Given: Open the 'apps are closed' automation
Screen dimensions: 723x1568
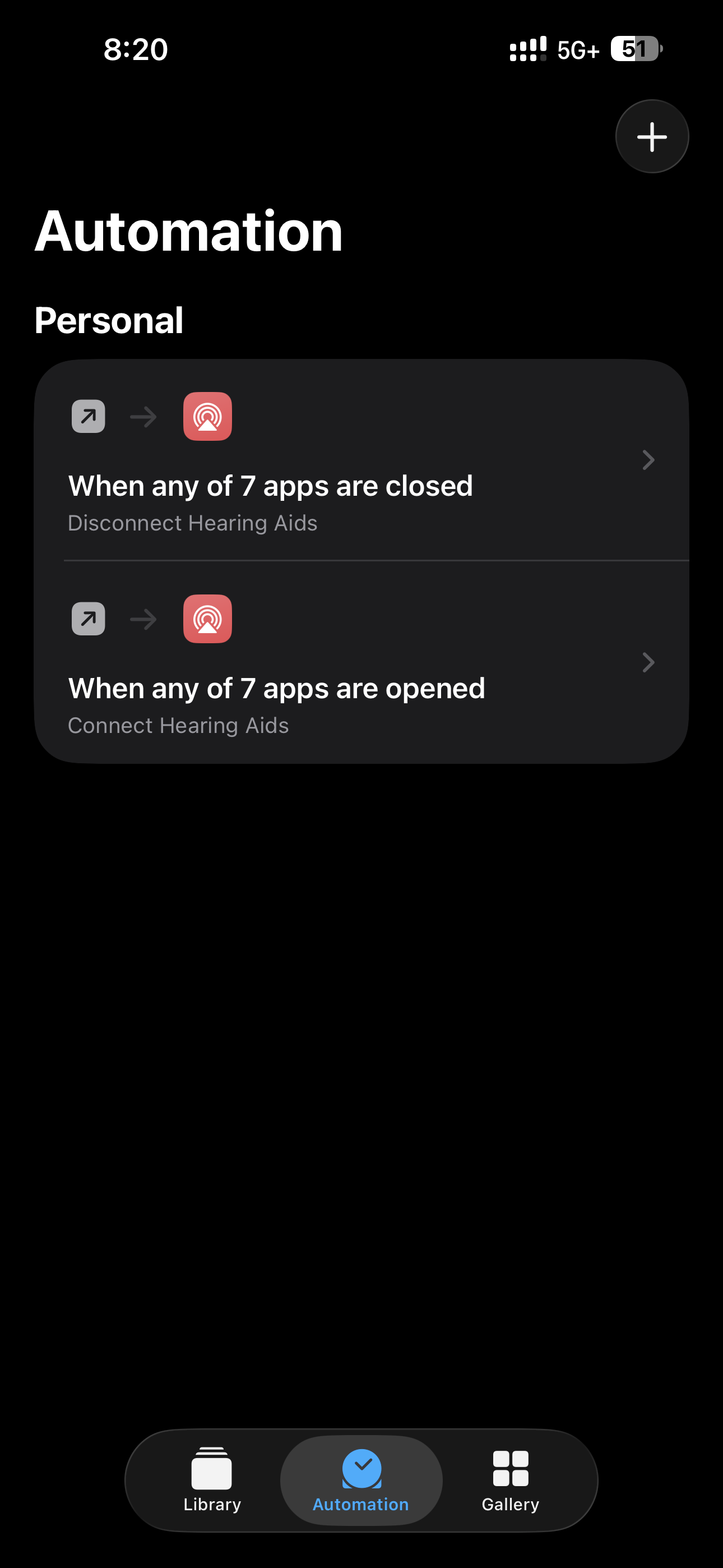Looking at the screenshot, I should point(361,460).
